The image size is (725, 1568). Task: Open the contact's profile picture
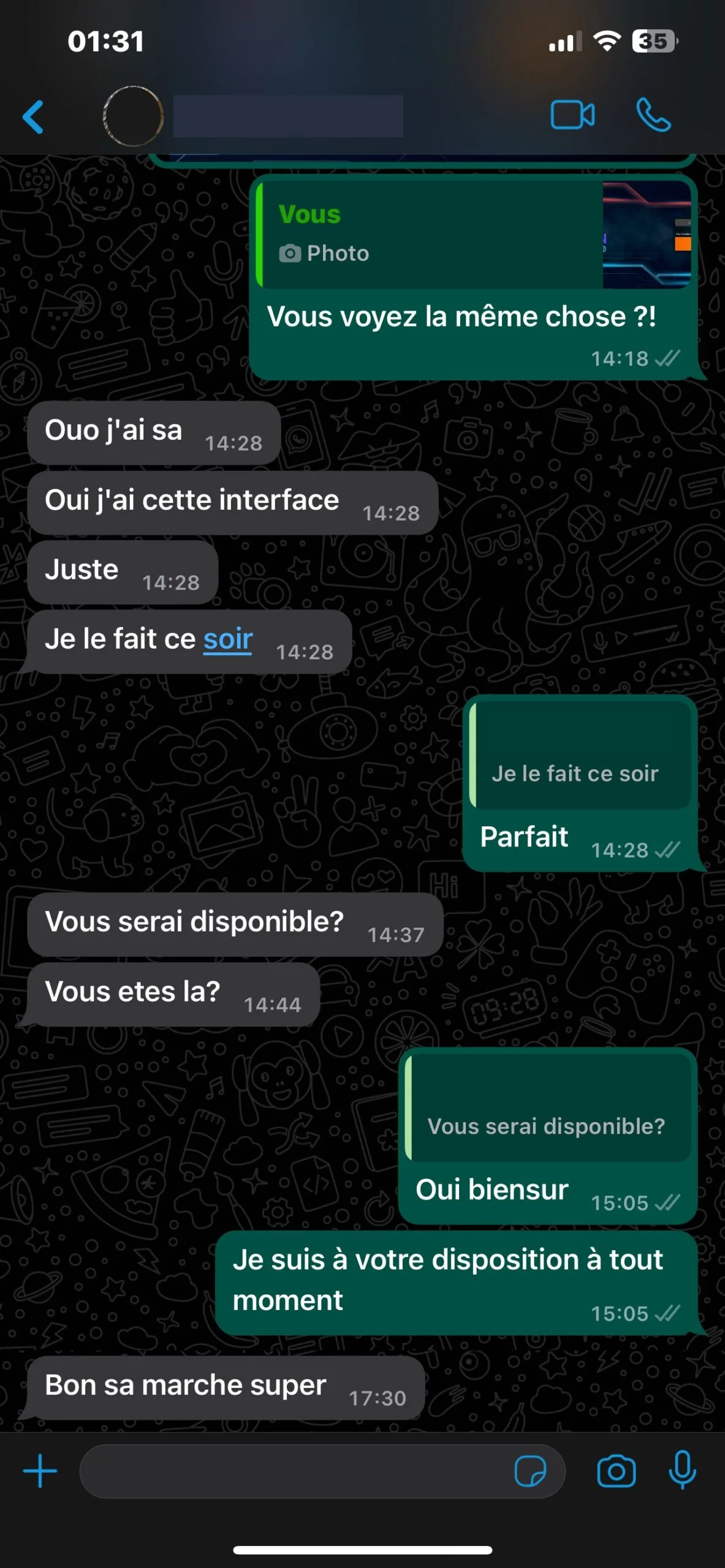(x=133, y=116)
